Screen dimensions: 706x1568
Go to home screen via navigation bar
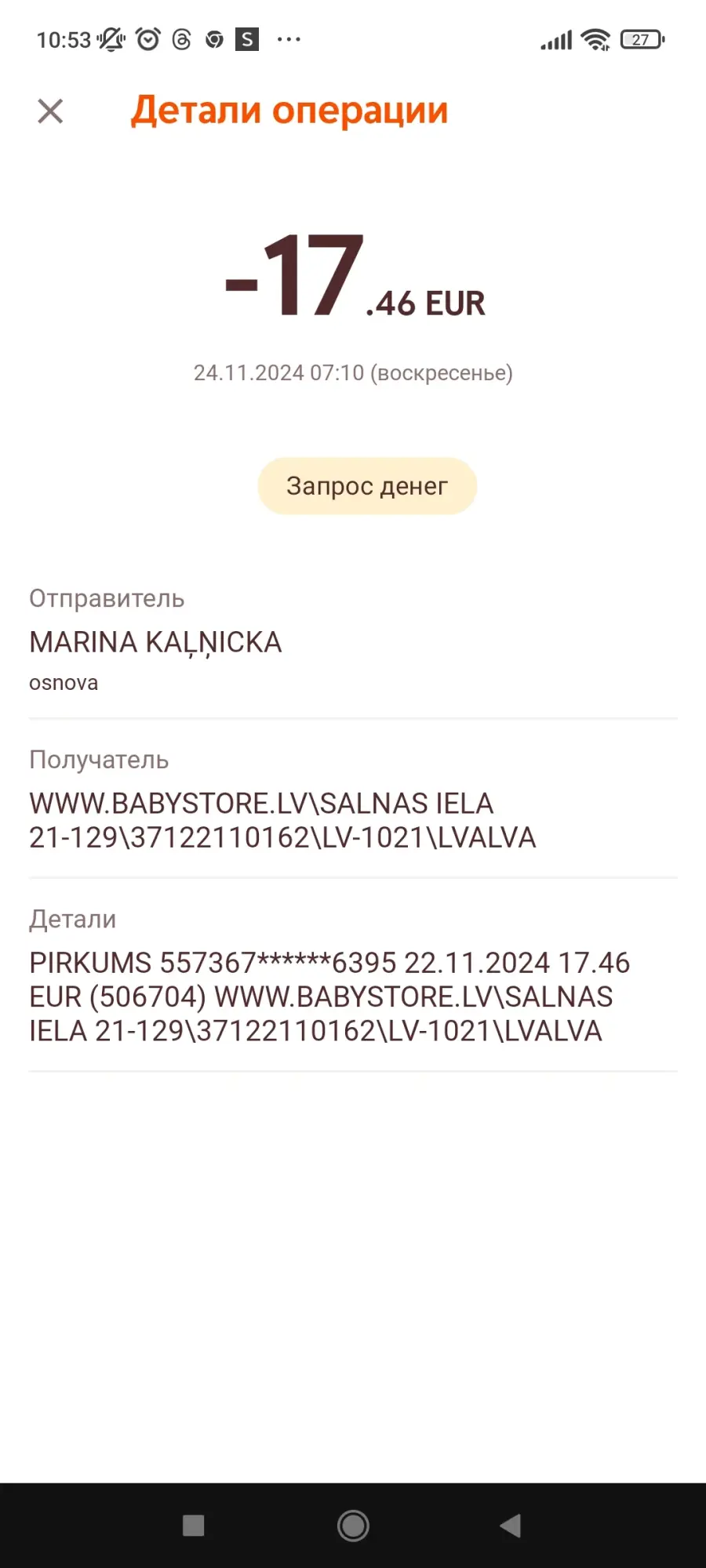pyautogui.click(x=353, y=1525)
